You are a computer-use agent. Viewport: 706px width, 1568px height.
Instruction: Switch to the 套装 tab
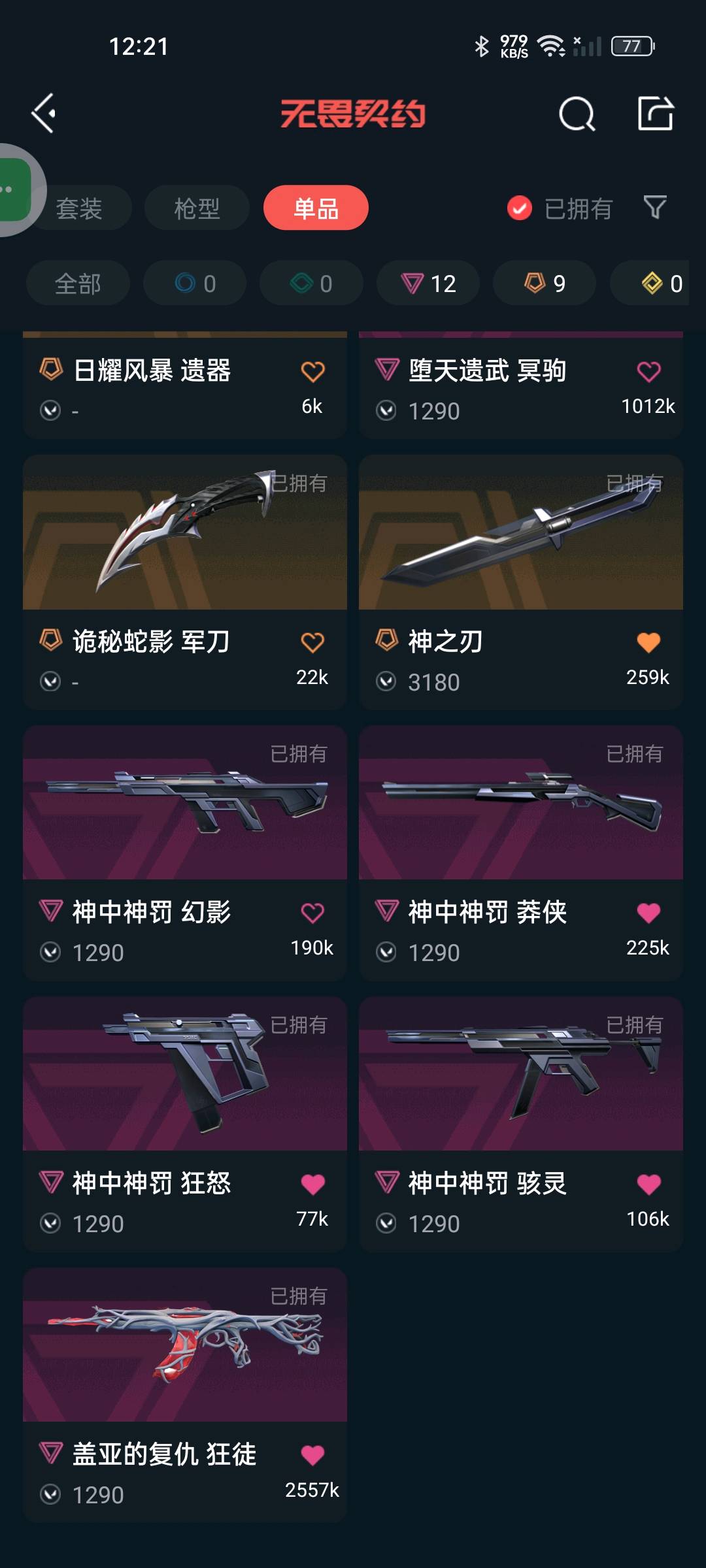tap(79, 208)
